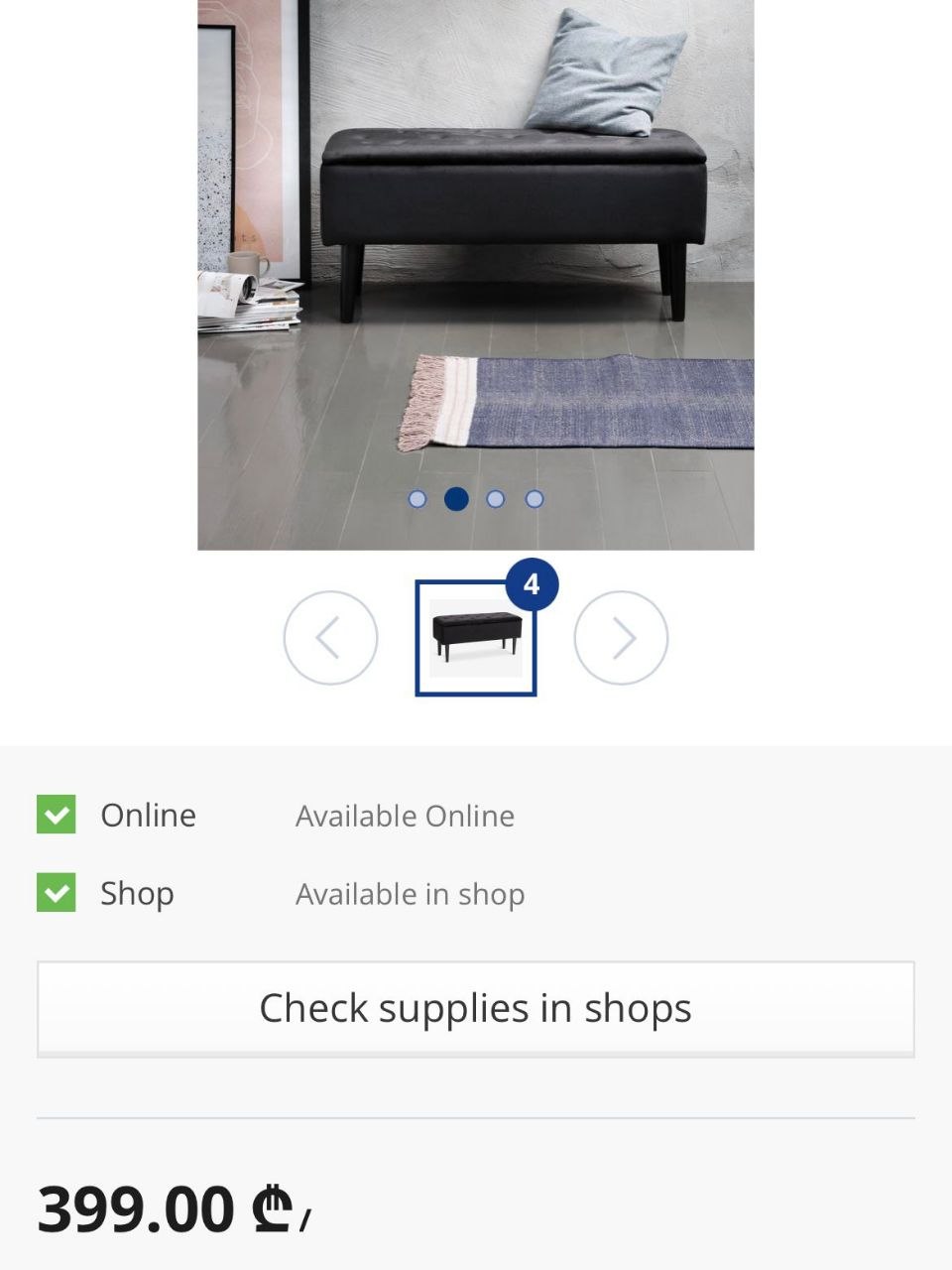Go to the previous thumbnail with left arrow
Image resolution: width=952 pixels, height=1270 pixels.
click(x=330, y=638)
